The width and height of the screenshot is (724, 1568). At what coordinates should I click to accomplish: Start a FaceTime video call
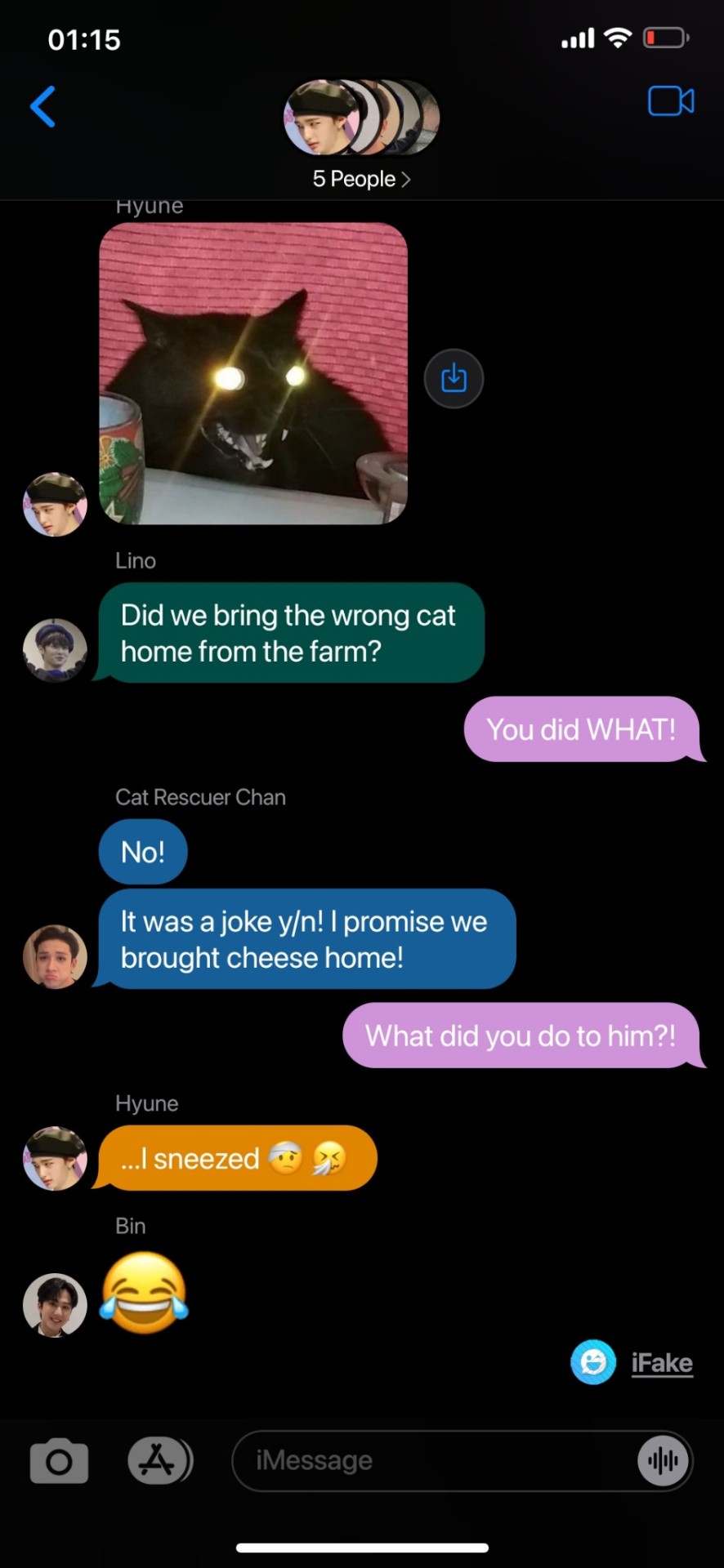pyautogui.click(x=671, y=101)
